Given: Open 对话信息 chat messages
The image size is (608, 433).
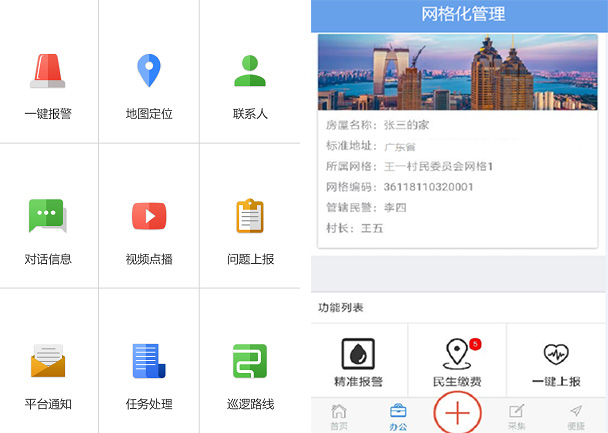Looking at the screenshot, I should [48, 229].
